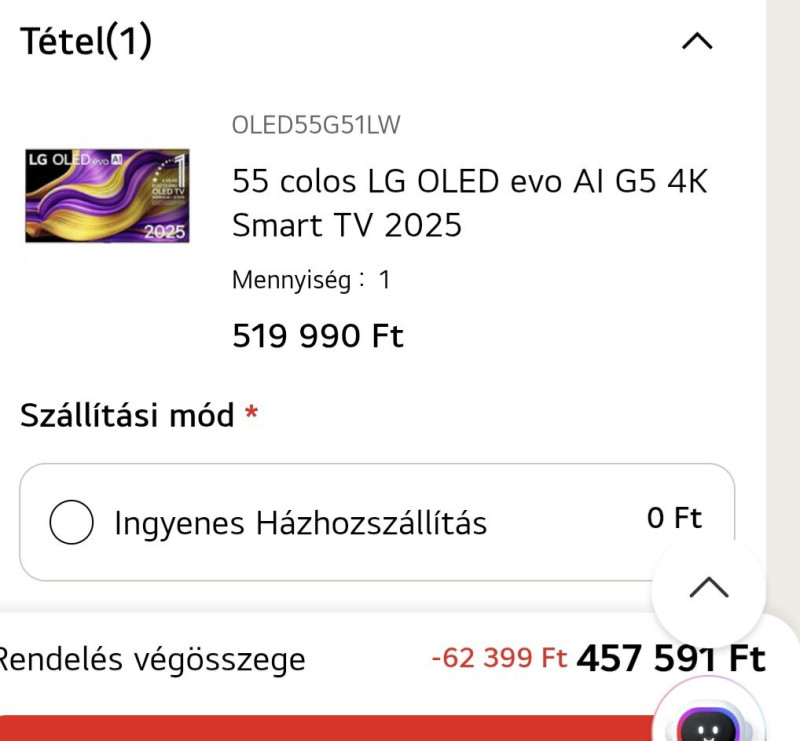Select Ingyenes Házhozszállítás delivery option
This screenshot has width=800, height=741.
tap(72, 522)
